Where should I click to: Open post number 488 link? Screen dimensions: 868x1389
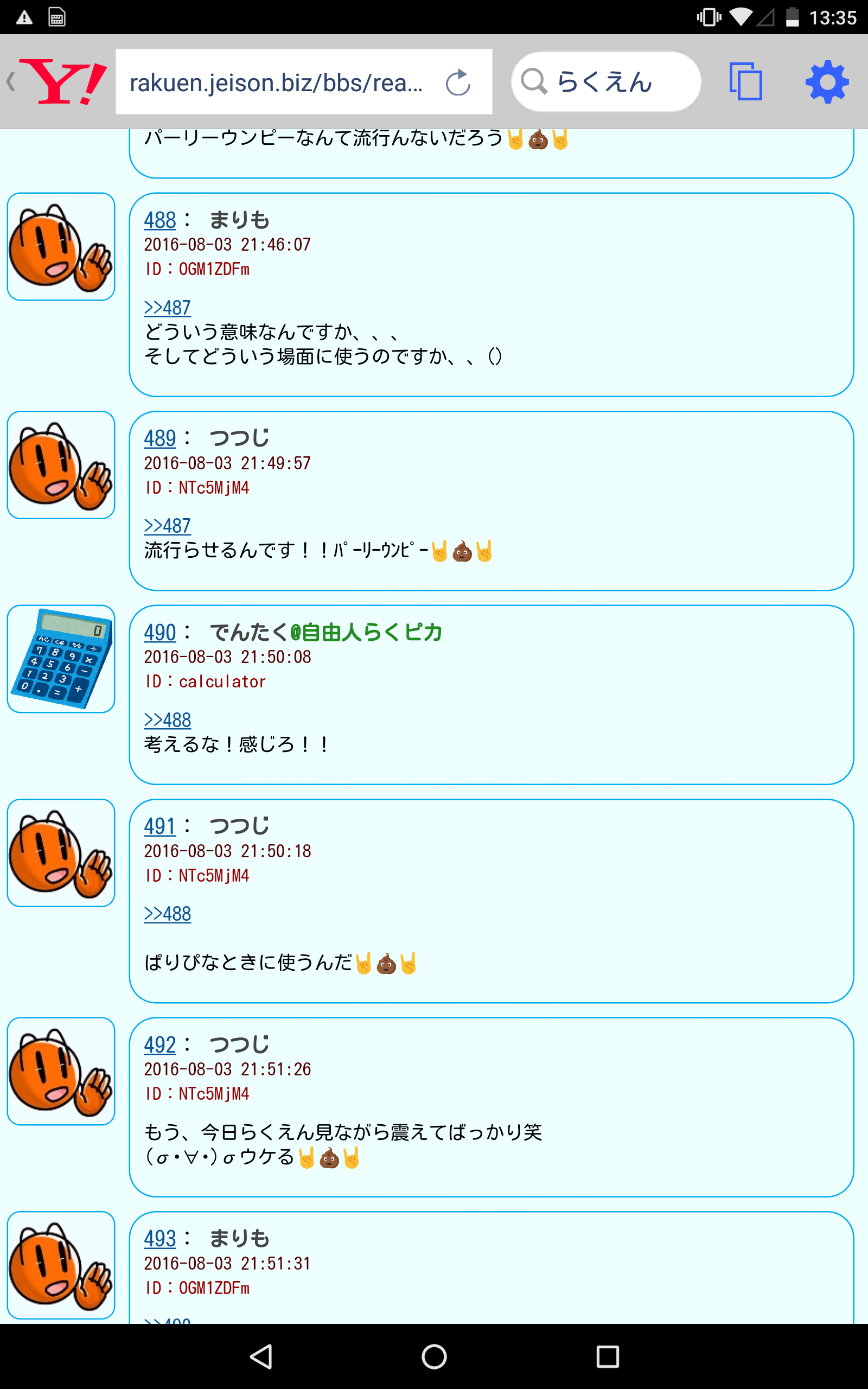(x=159, y=220)
